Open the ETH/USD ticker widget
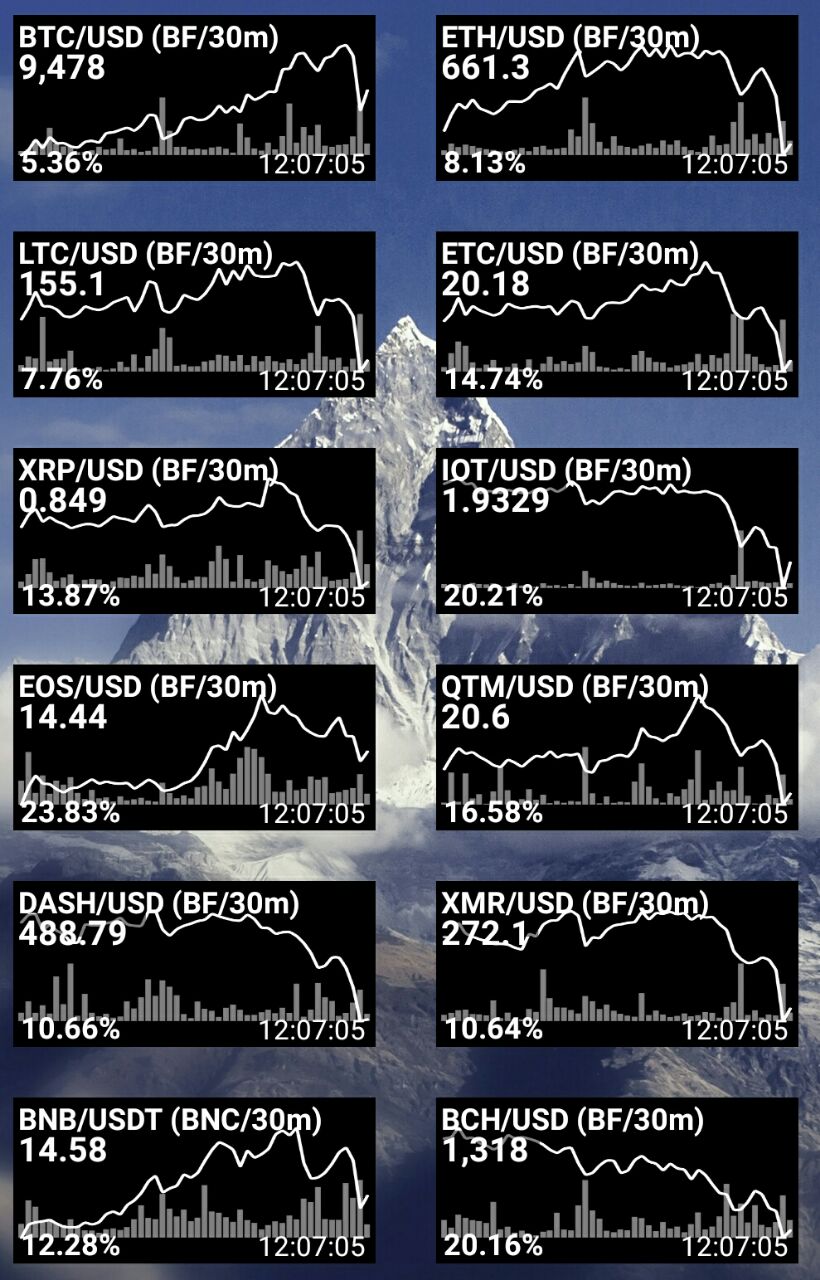The width and height of the screenshot is (820, 1280). coord(617,98)
